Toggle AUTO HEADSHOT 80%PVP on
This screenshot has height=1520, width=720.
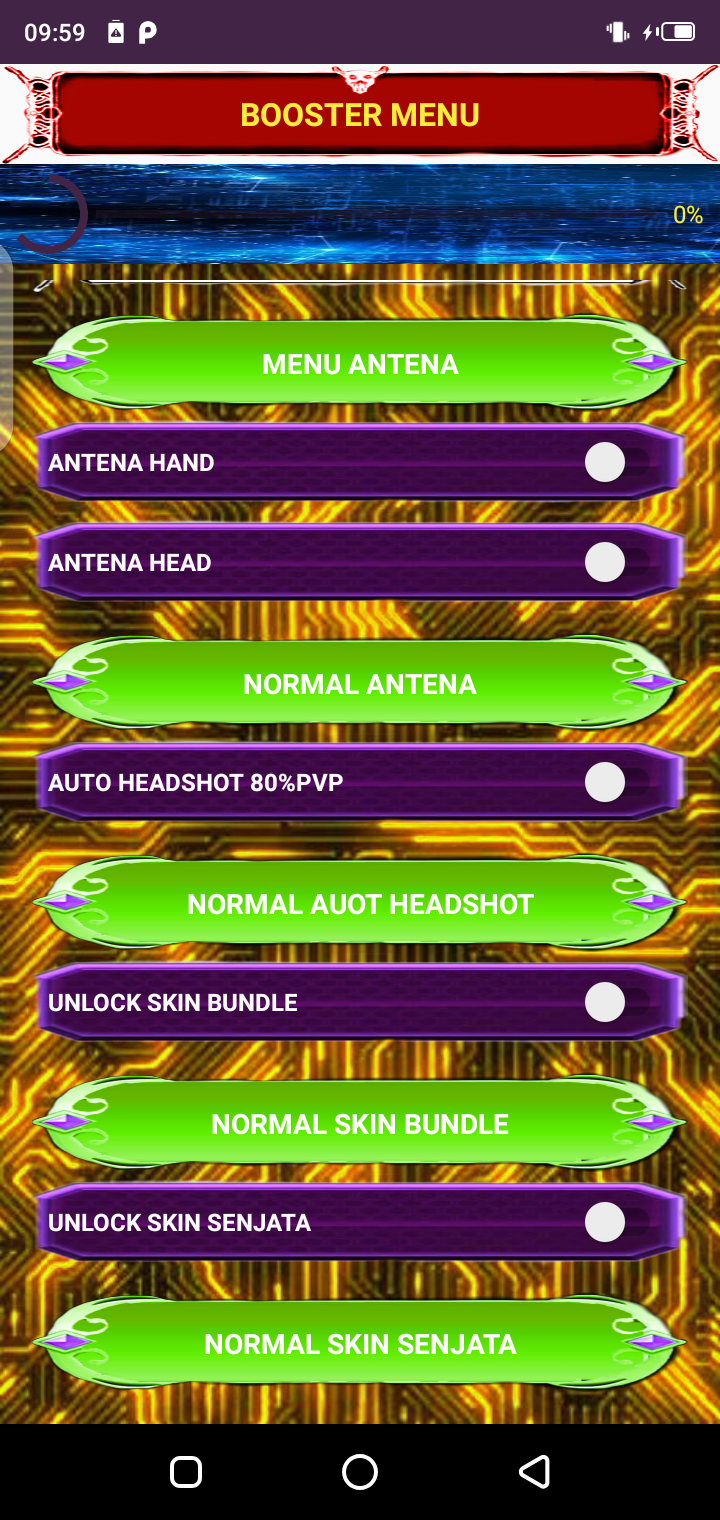tap(616, 782)
